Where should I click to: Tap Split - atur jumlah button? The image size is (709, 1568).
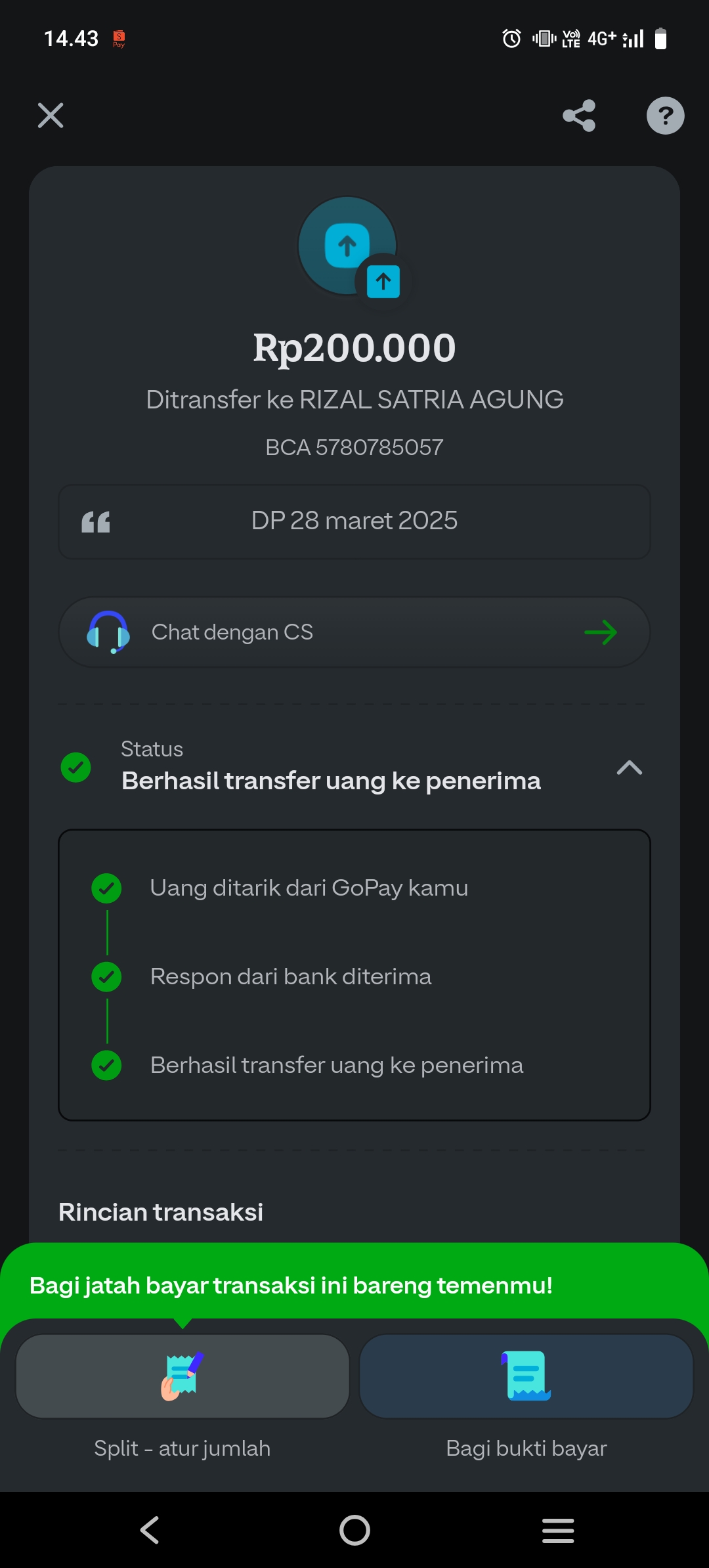[x=183, y=1376]
